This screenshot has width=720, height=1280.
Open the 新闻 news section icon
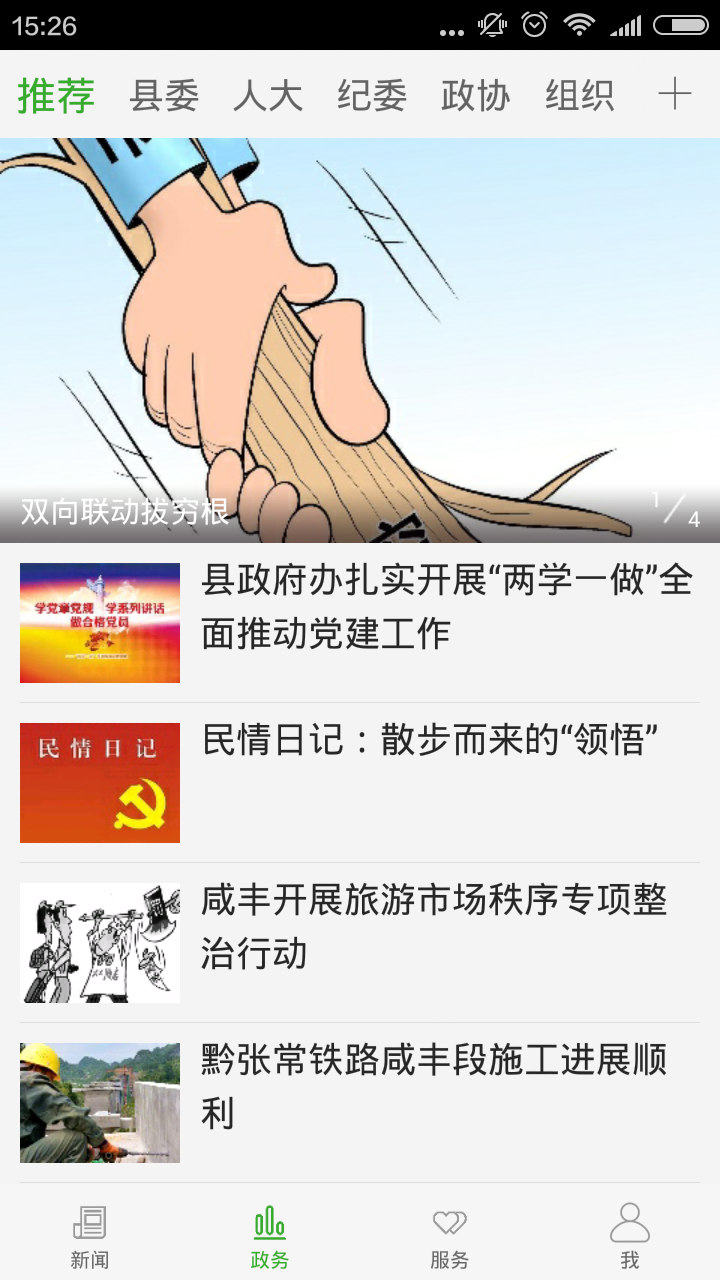(x=90, y=1232)
